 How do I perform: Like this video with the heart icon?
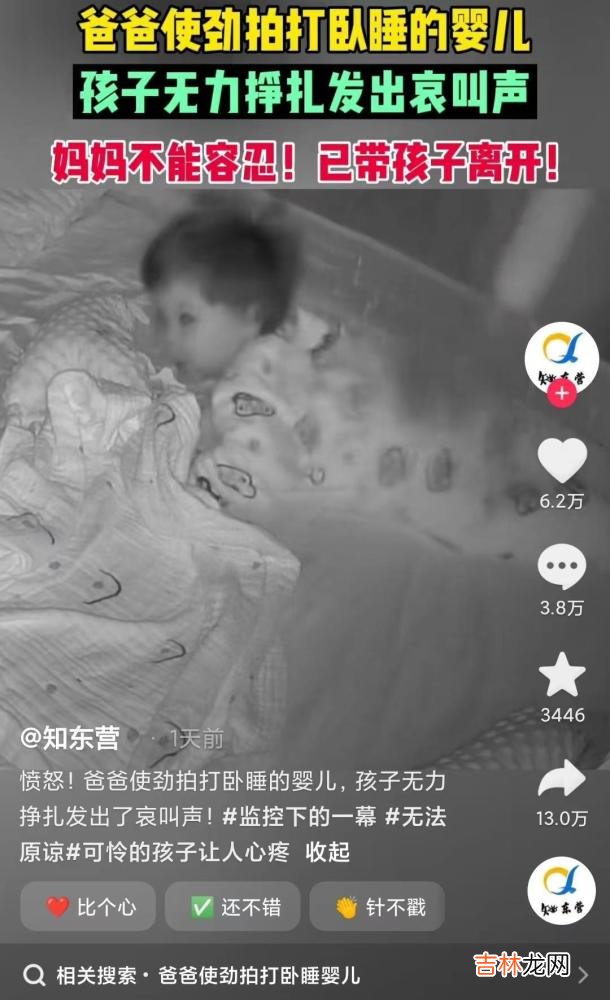point(561,462)
